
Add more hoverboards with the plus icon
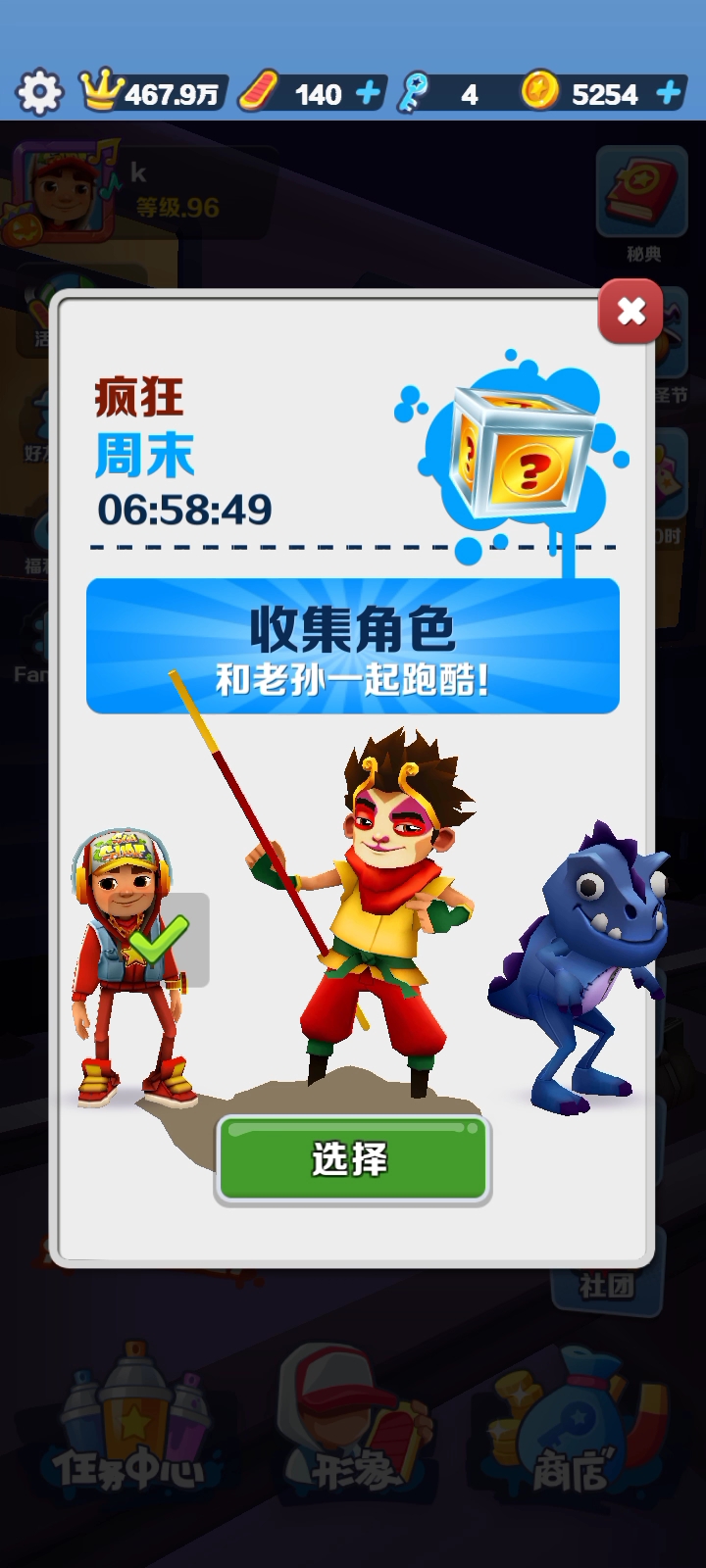tap(368, 94)
